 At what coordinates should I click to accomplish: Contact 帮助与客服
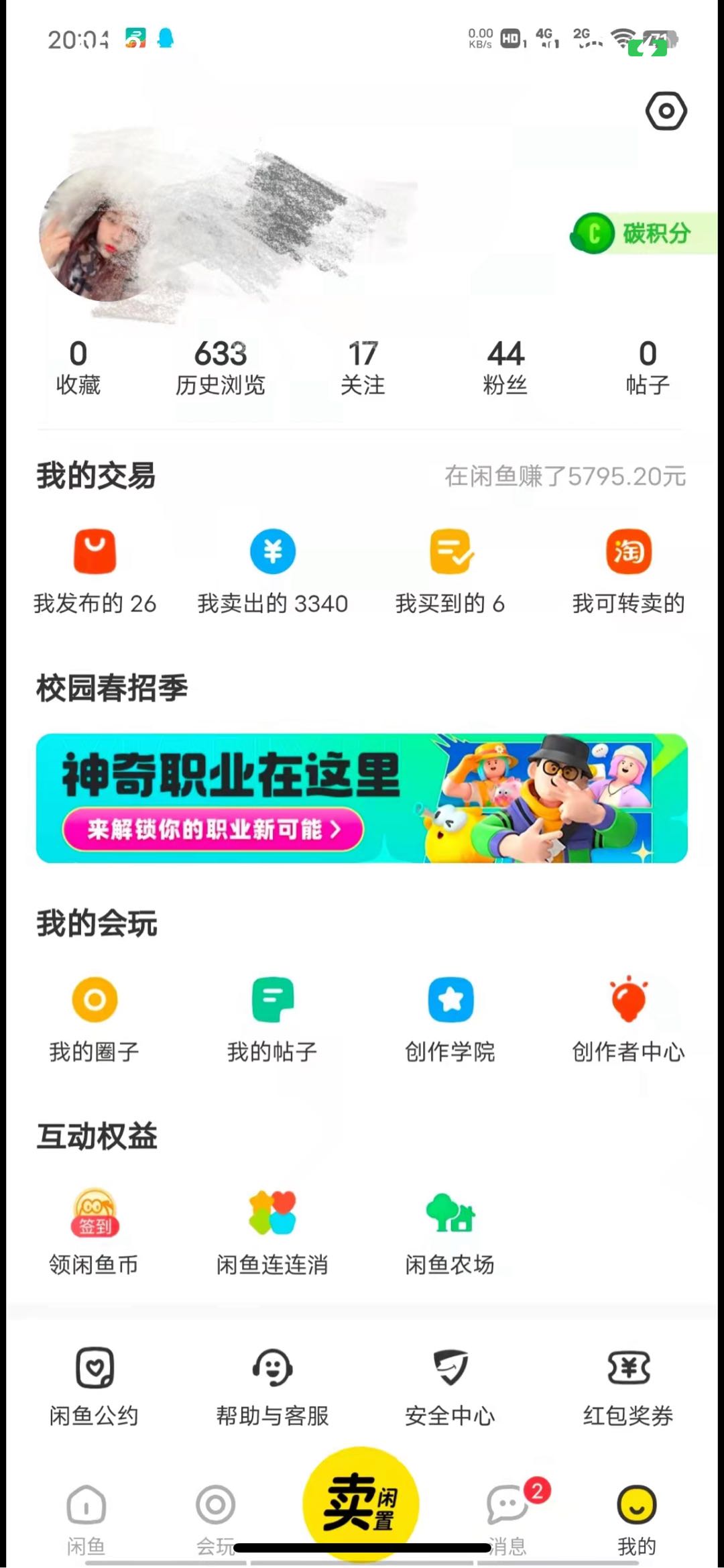pyautogui.click(x=272, y=1386)
